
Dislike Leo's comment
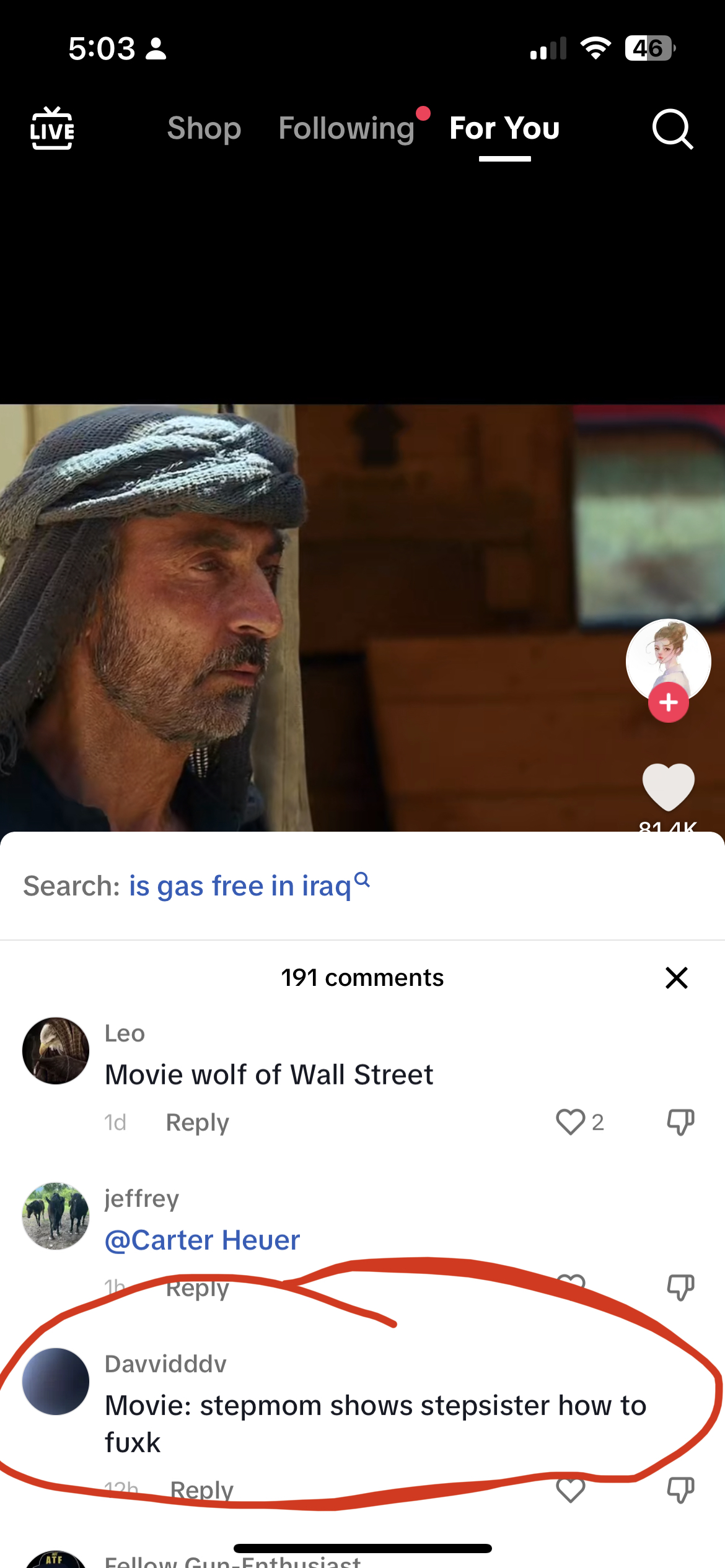click(680, 1122)
